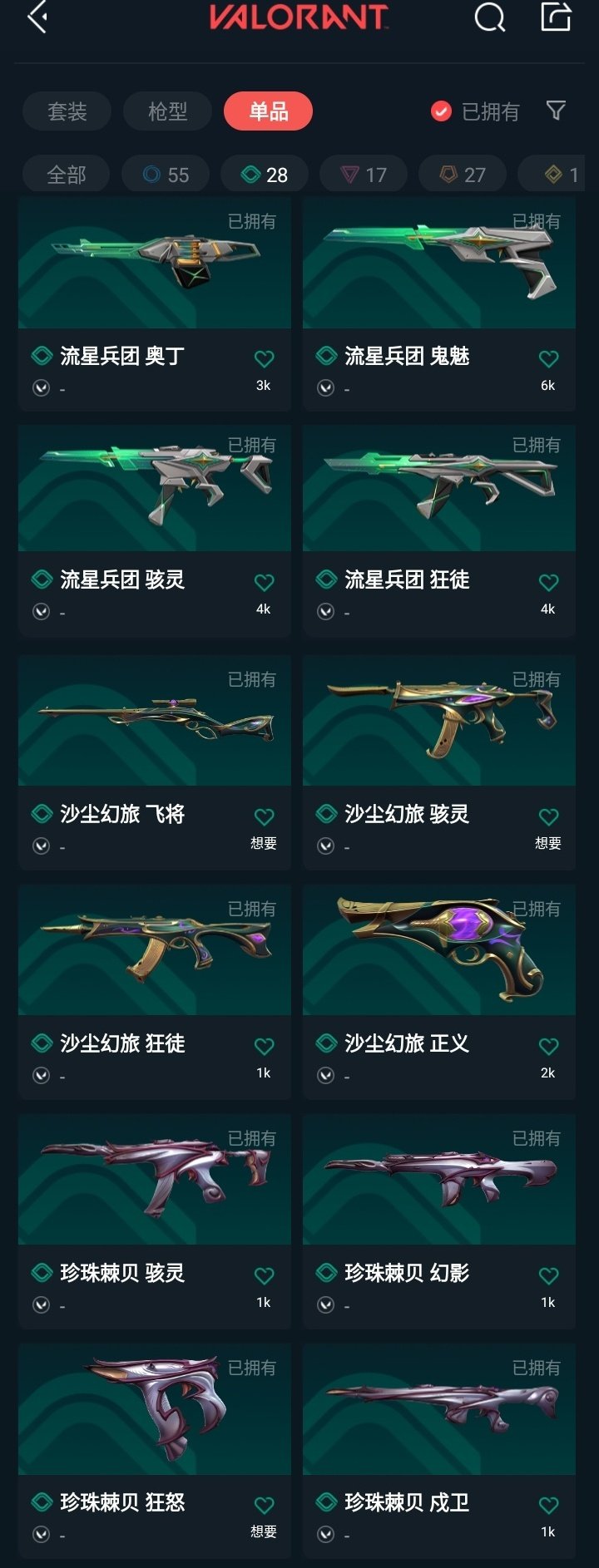The width and height of the screenshot is (599, 1568).
Task: Select the orange tier chip showing 27
Action: pyautogui.click(x=462, y=175)
